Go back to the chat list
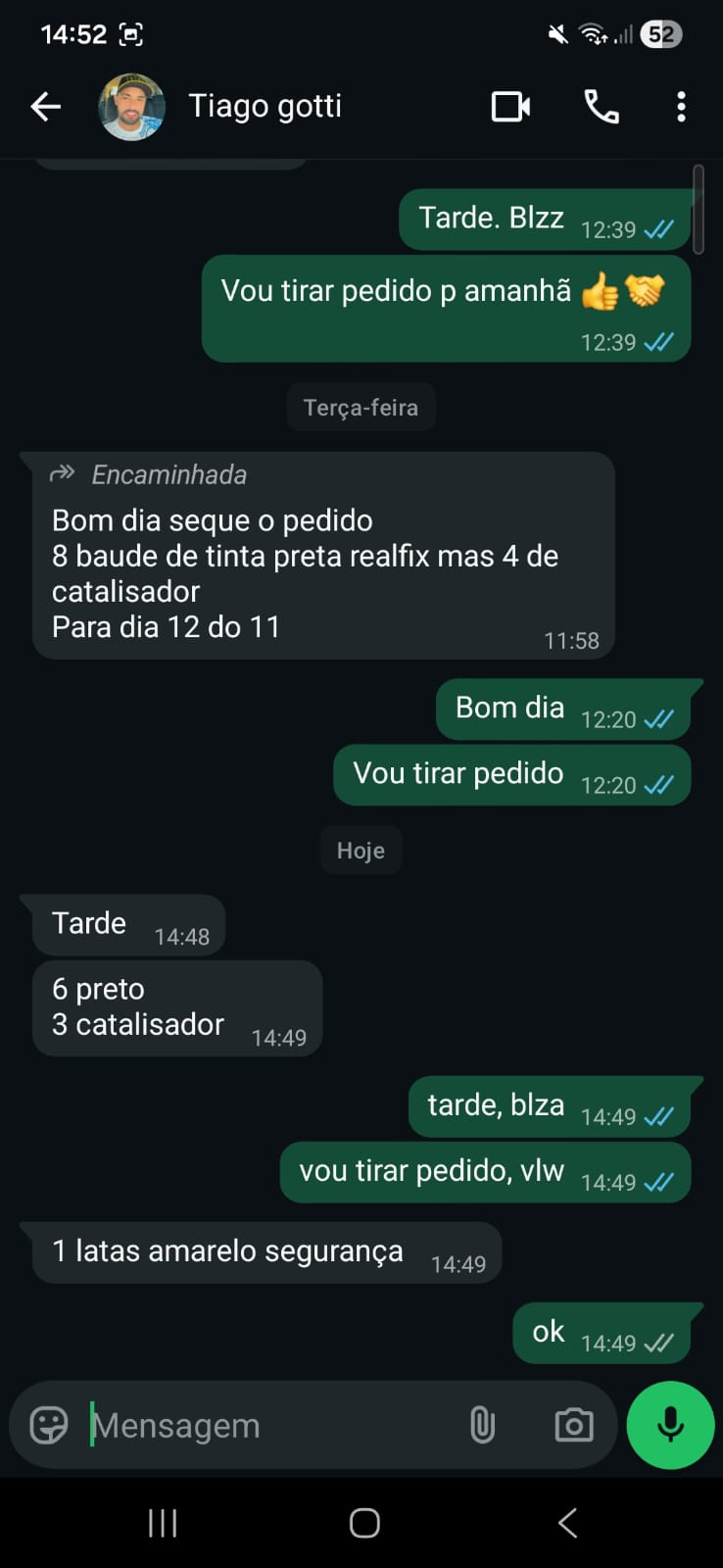The width and height of the screenshot is (723, 1568). 45,106
